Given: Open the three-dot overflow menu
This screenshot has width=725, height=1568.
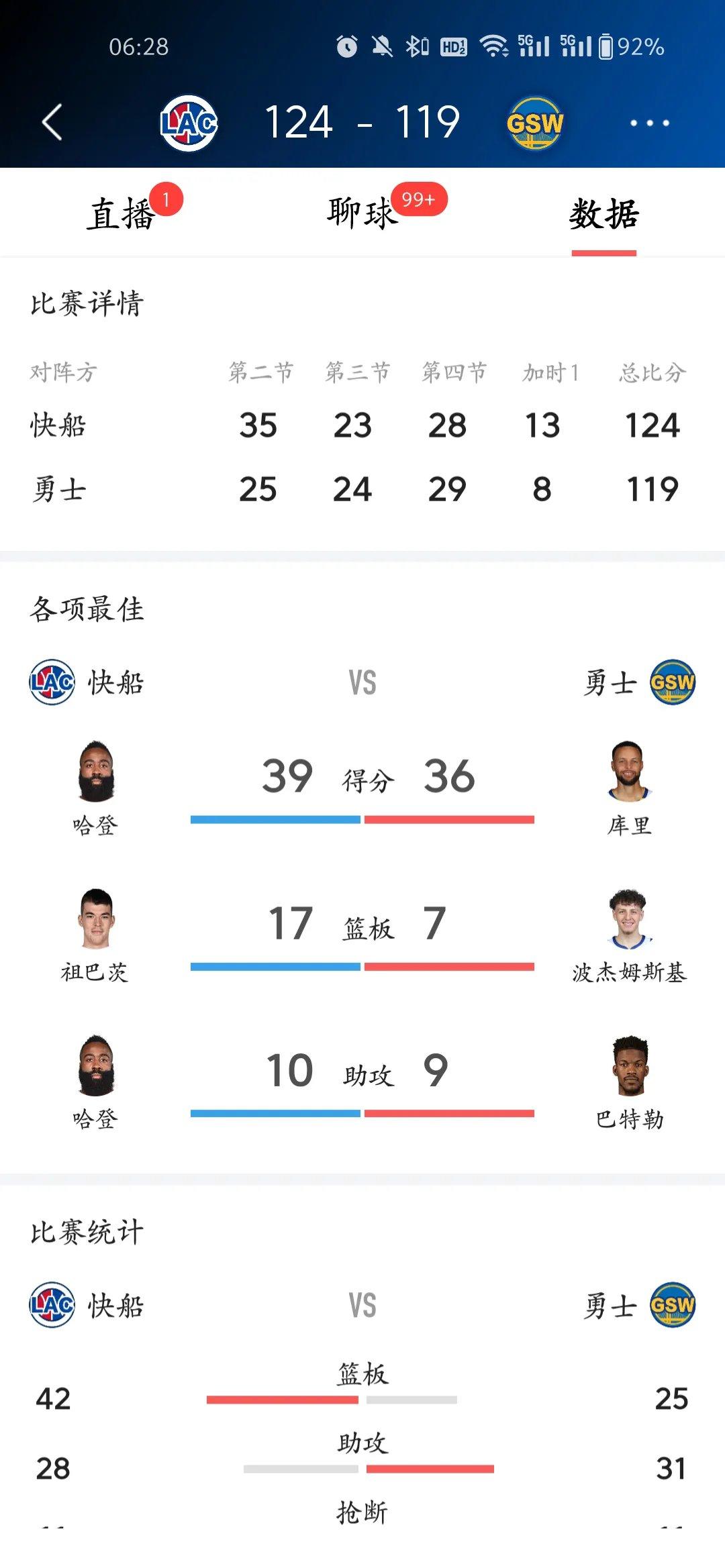Looking at the screenshot, I should point(648,123).
